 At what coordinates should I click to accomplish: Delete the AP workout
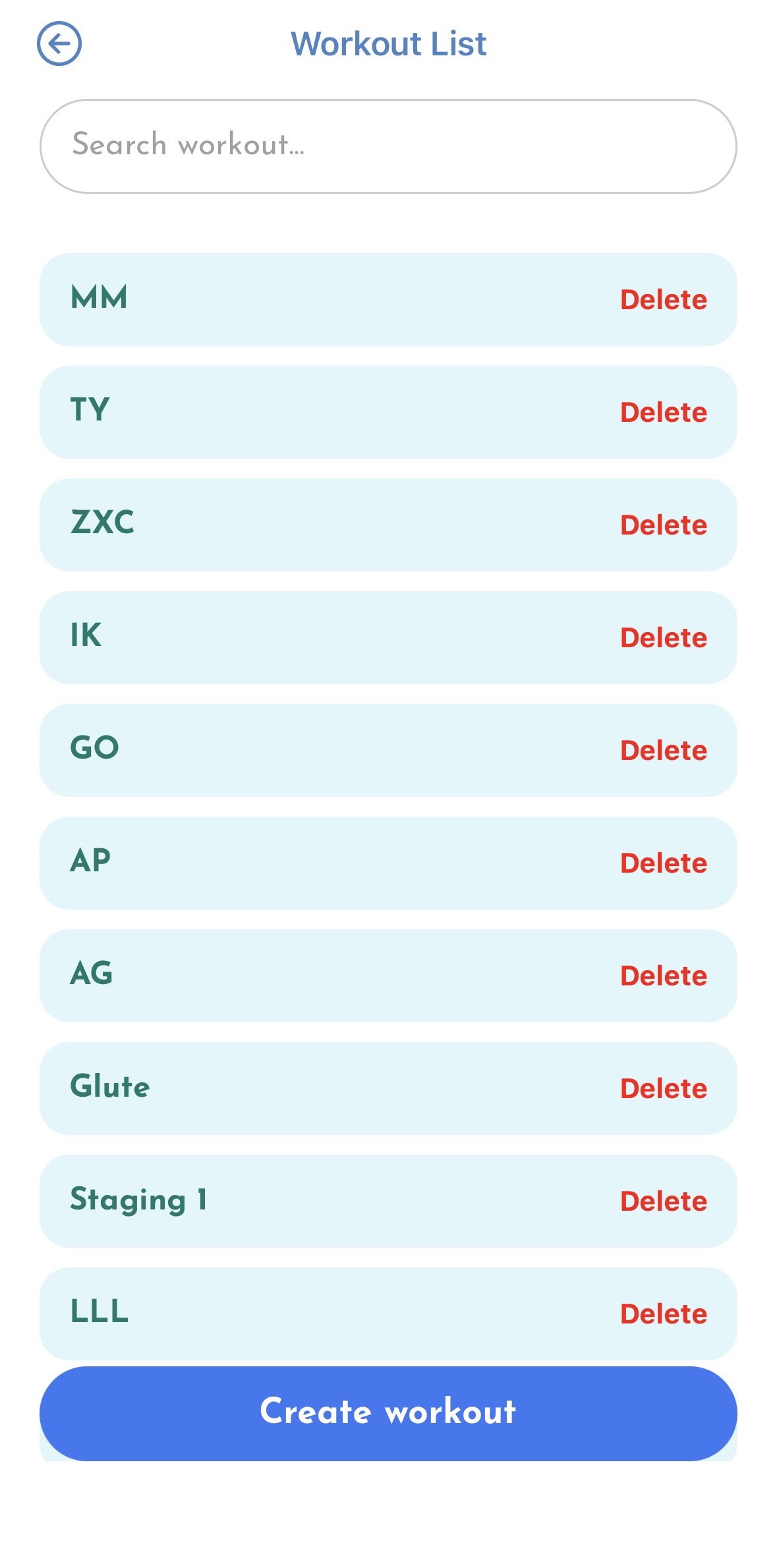tap(664, 862)
